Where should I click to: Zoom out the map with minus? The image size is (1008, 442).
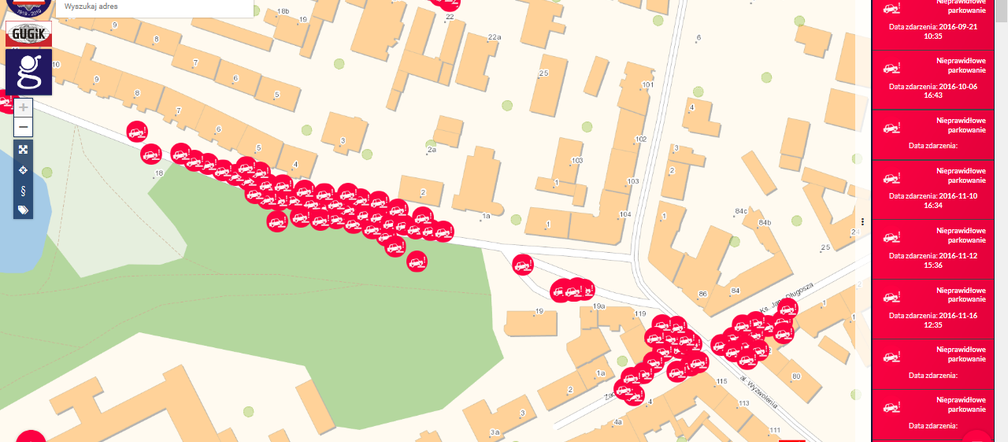[x=23, y=127]
